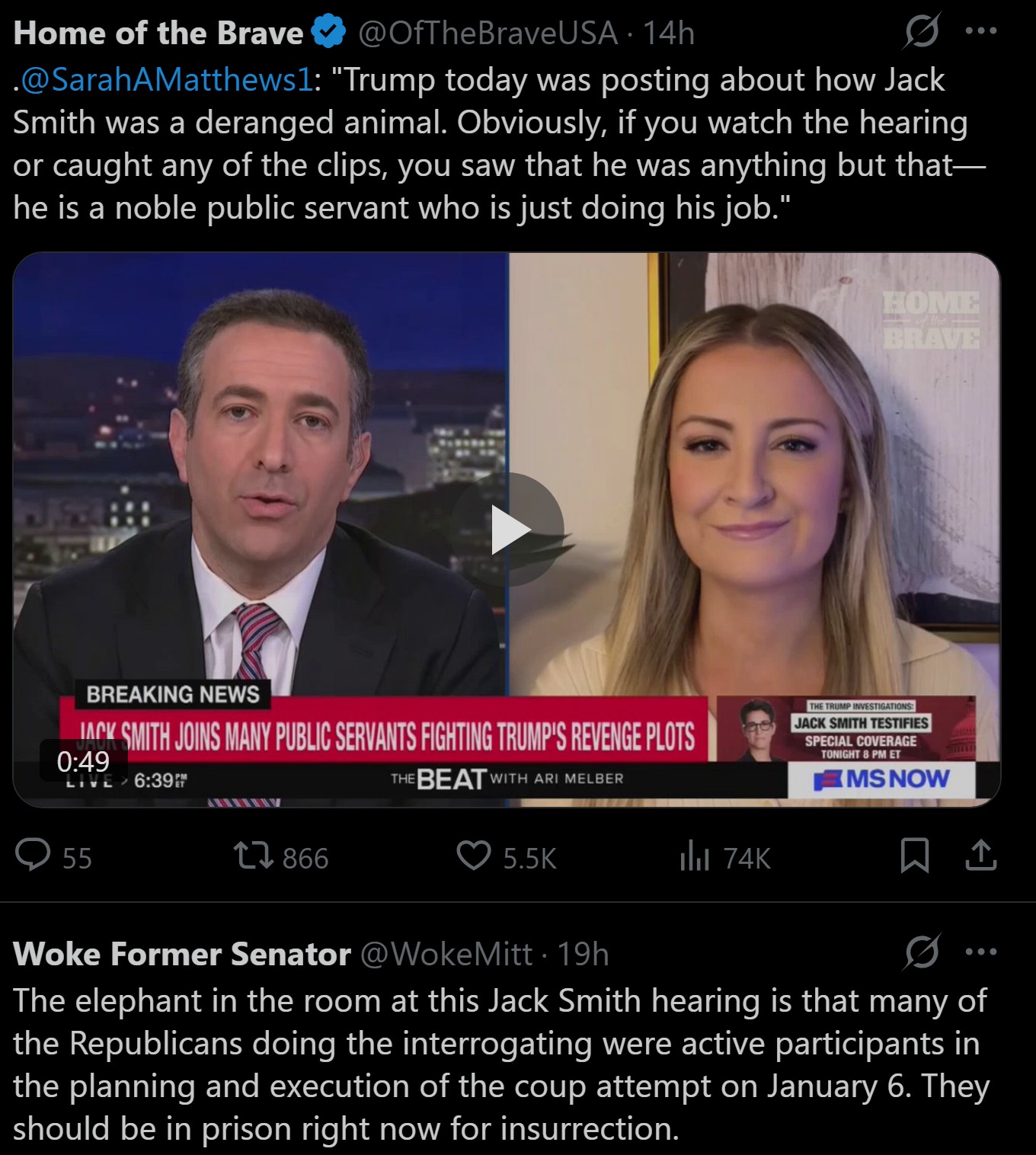Play the Home of the Brave video
Viewport: 1036px width, 1155px height.
pos(509,530)
